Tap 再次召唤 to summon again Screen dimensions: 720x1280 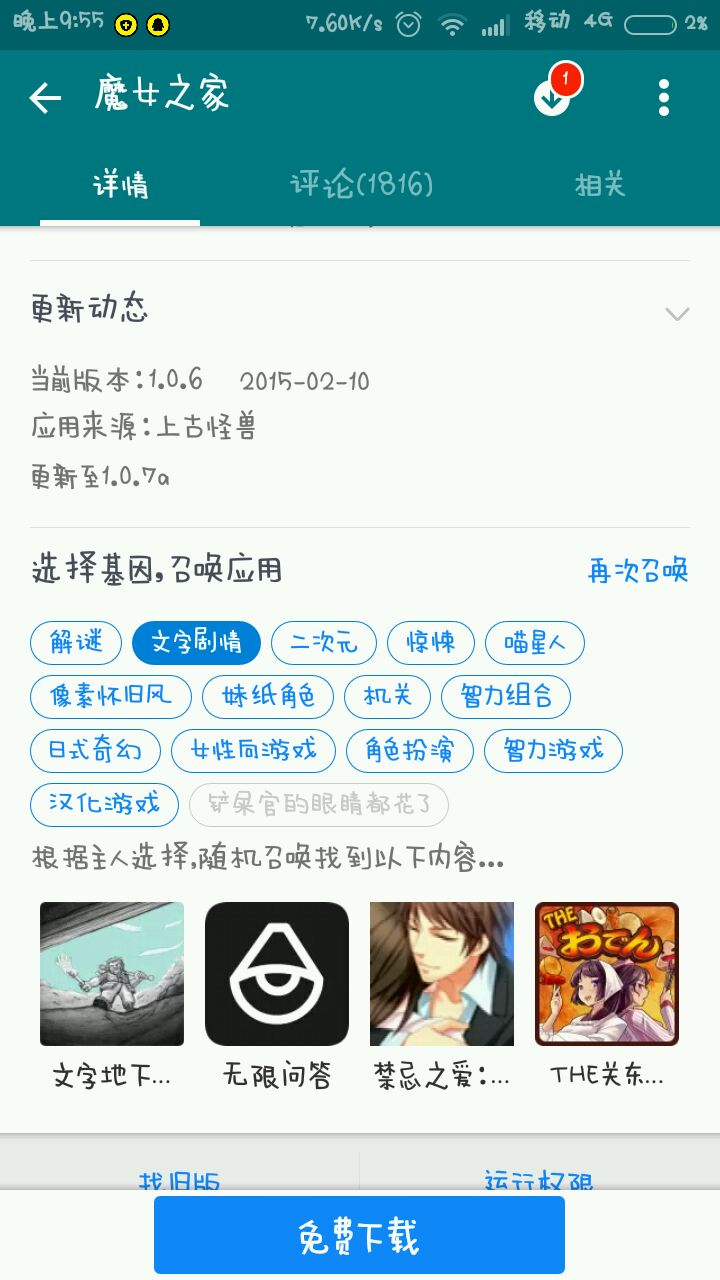tap(637, 571)
